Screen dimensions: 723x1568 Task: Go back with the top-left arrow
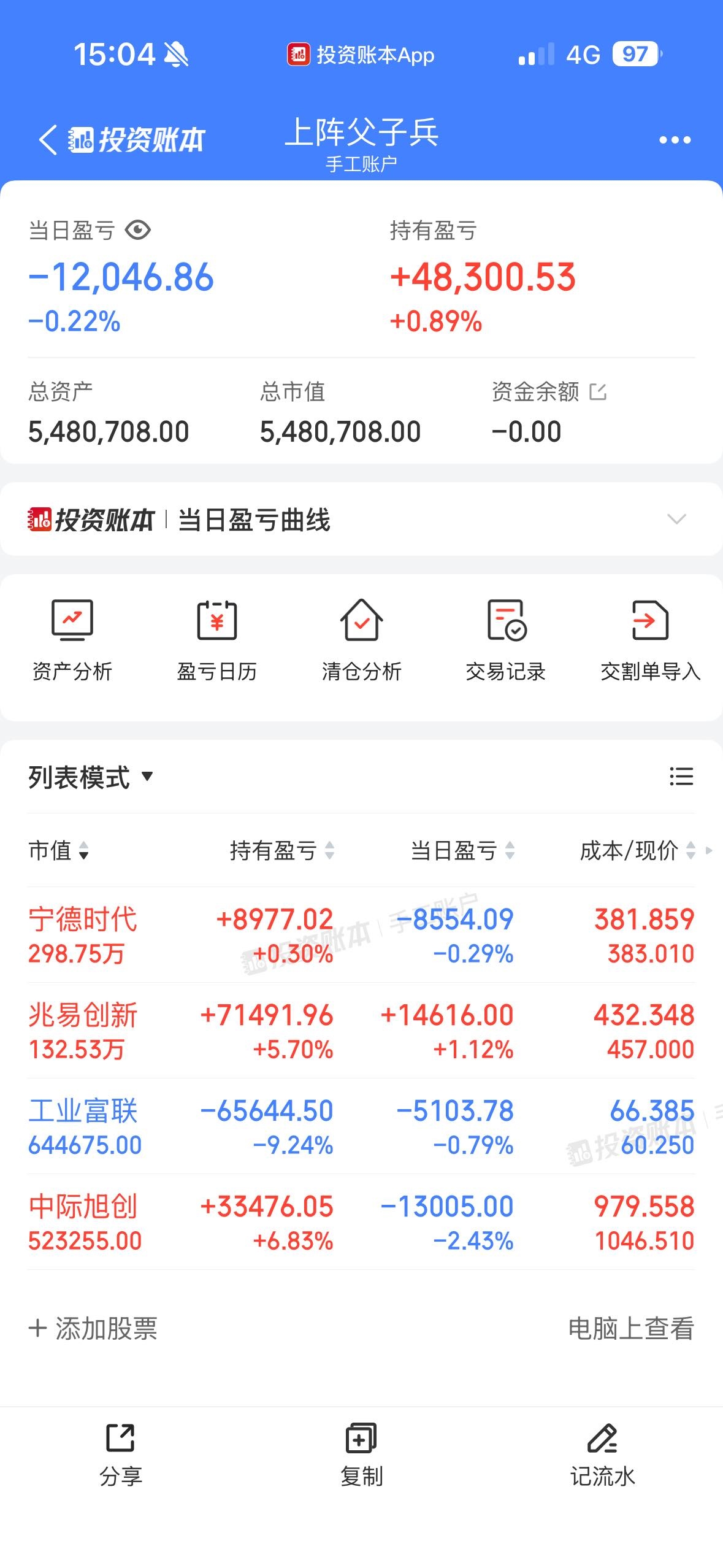[48, 140]
